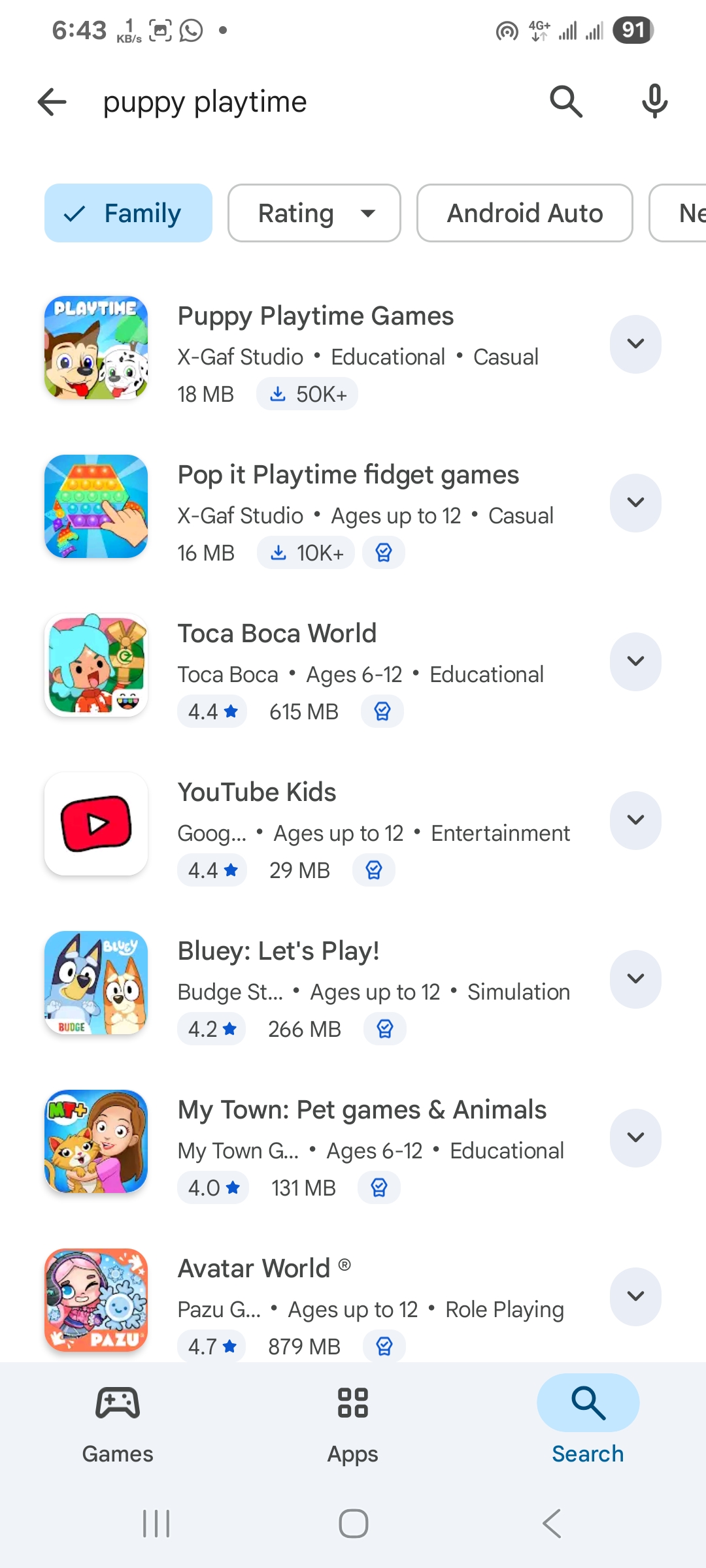Image resolution: width=706 pixels, height=1568 pixels.
Task: View Bluey: Let's Play! listing
Action: click(278, 952)
